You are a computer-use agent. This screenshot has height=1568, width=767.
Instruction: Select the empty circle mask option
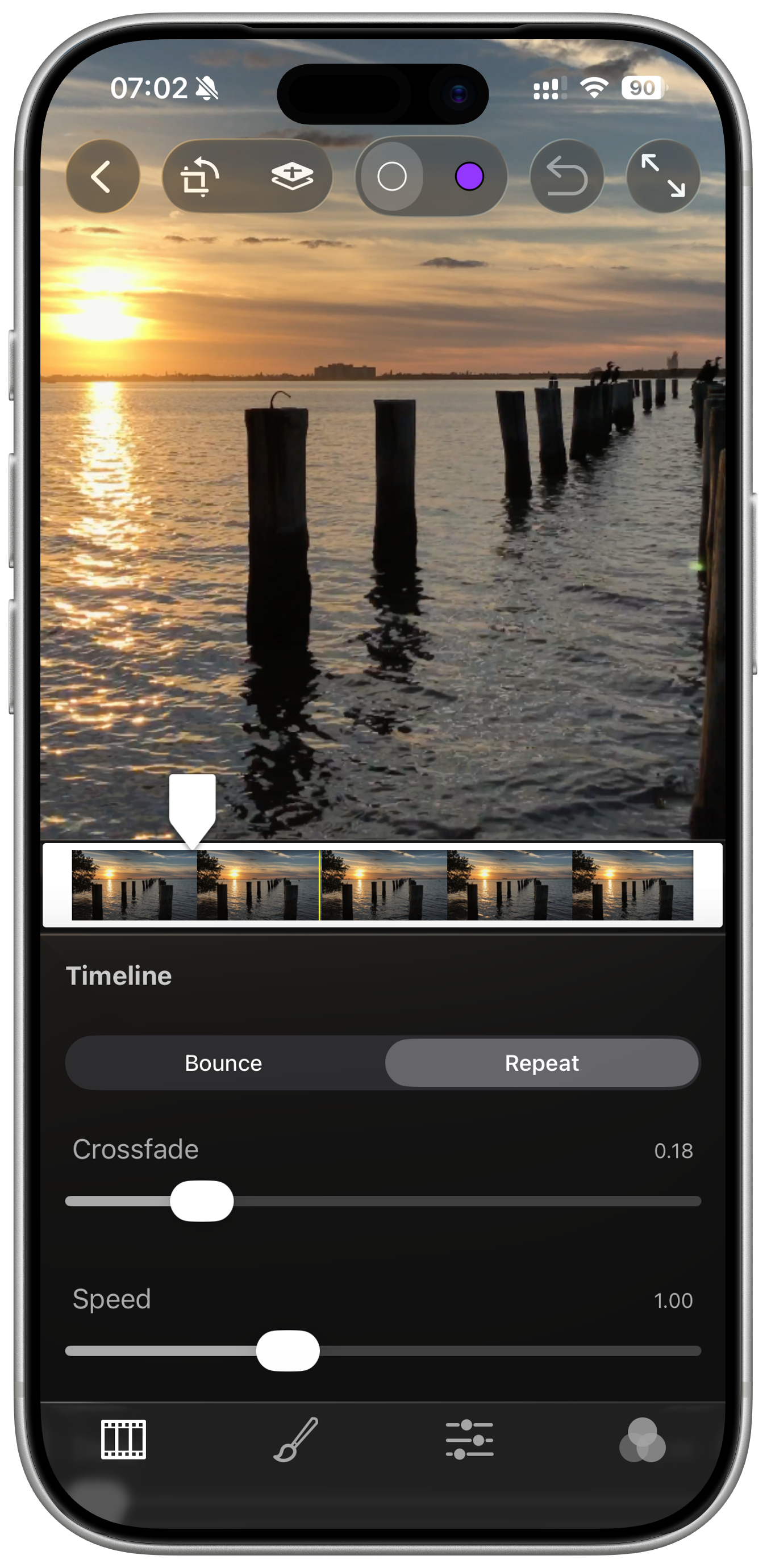coord(392,177)
